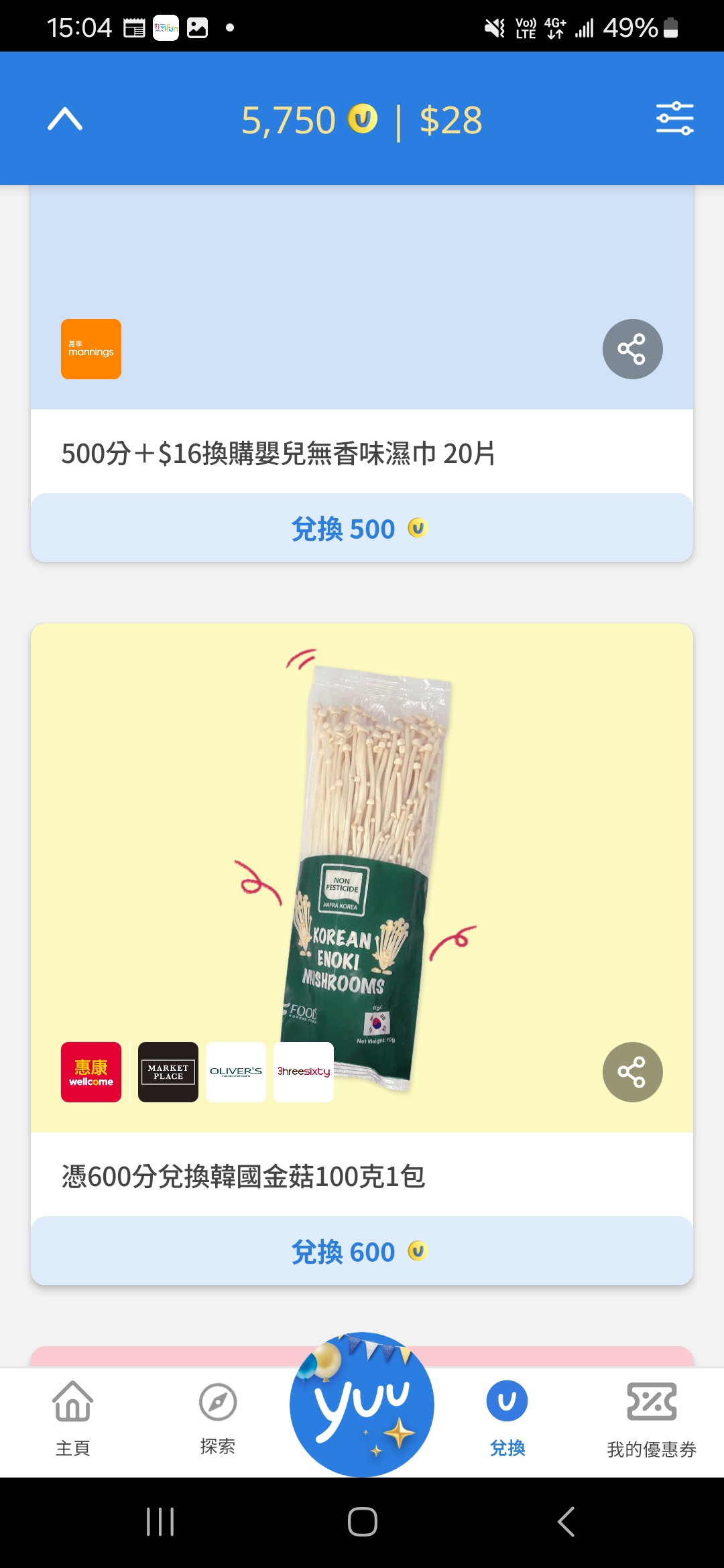
Task: Redeem 600 points for enoki mushrooms
Action: click(x=362, y=1251)
